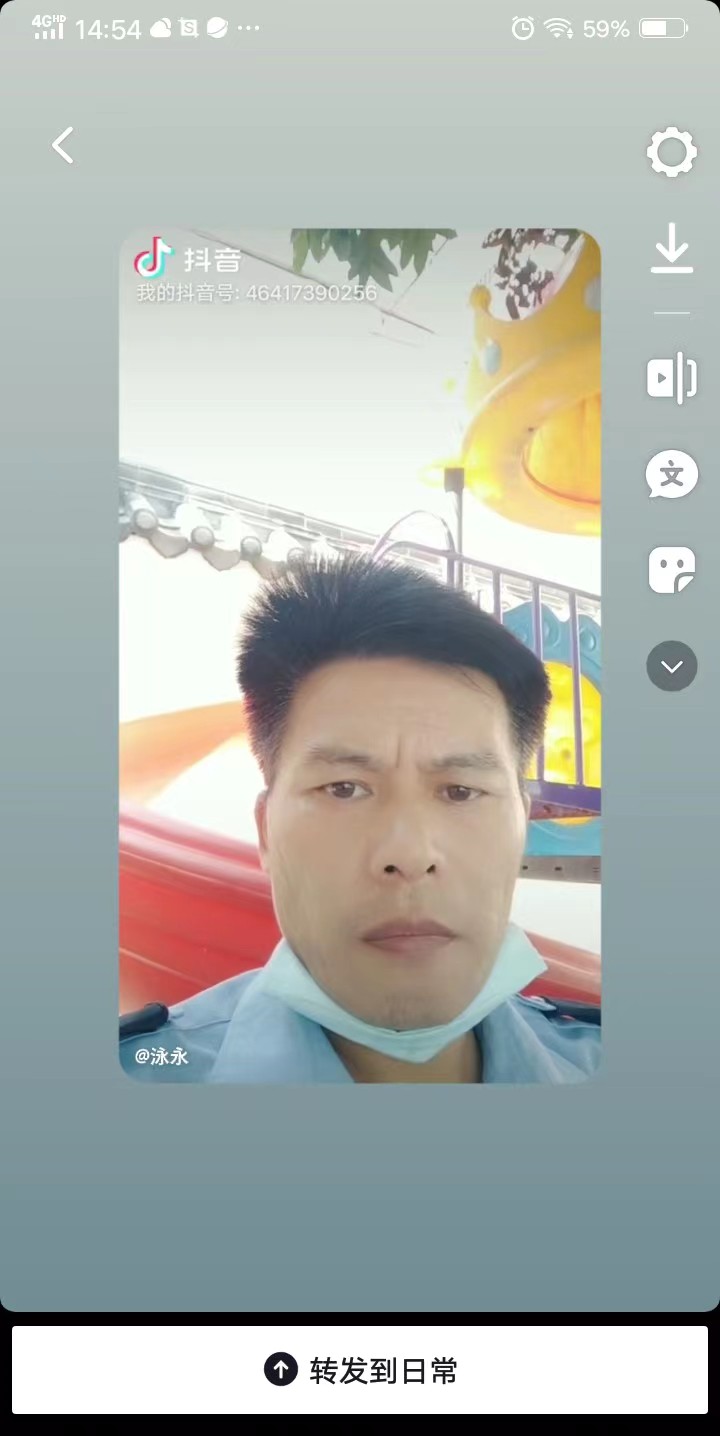Open the settings gear icon

671,153
